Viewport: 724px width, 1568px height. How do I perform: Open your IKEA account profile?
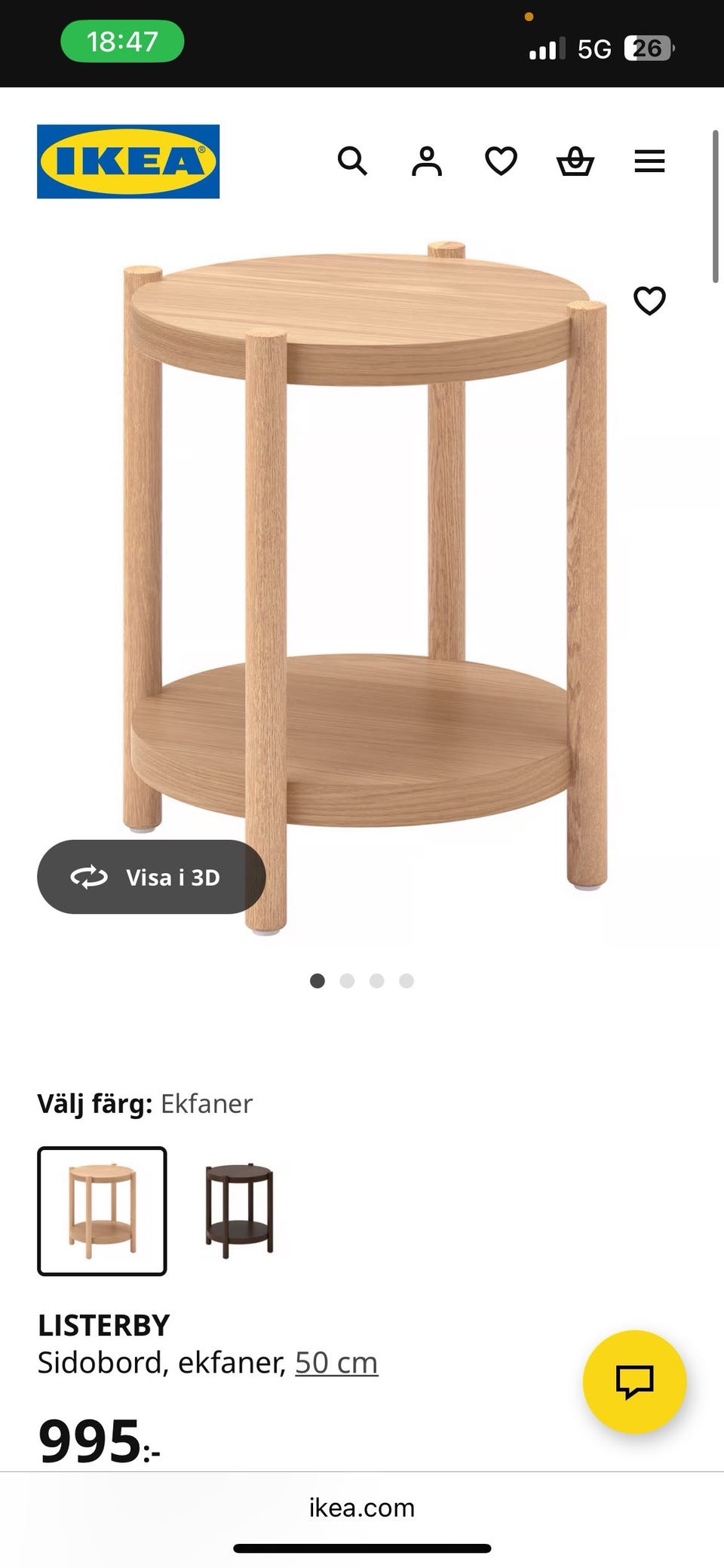tap(426, 161)
